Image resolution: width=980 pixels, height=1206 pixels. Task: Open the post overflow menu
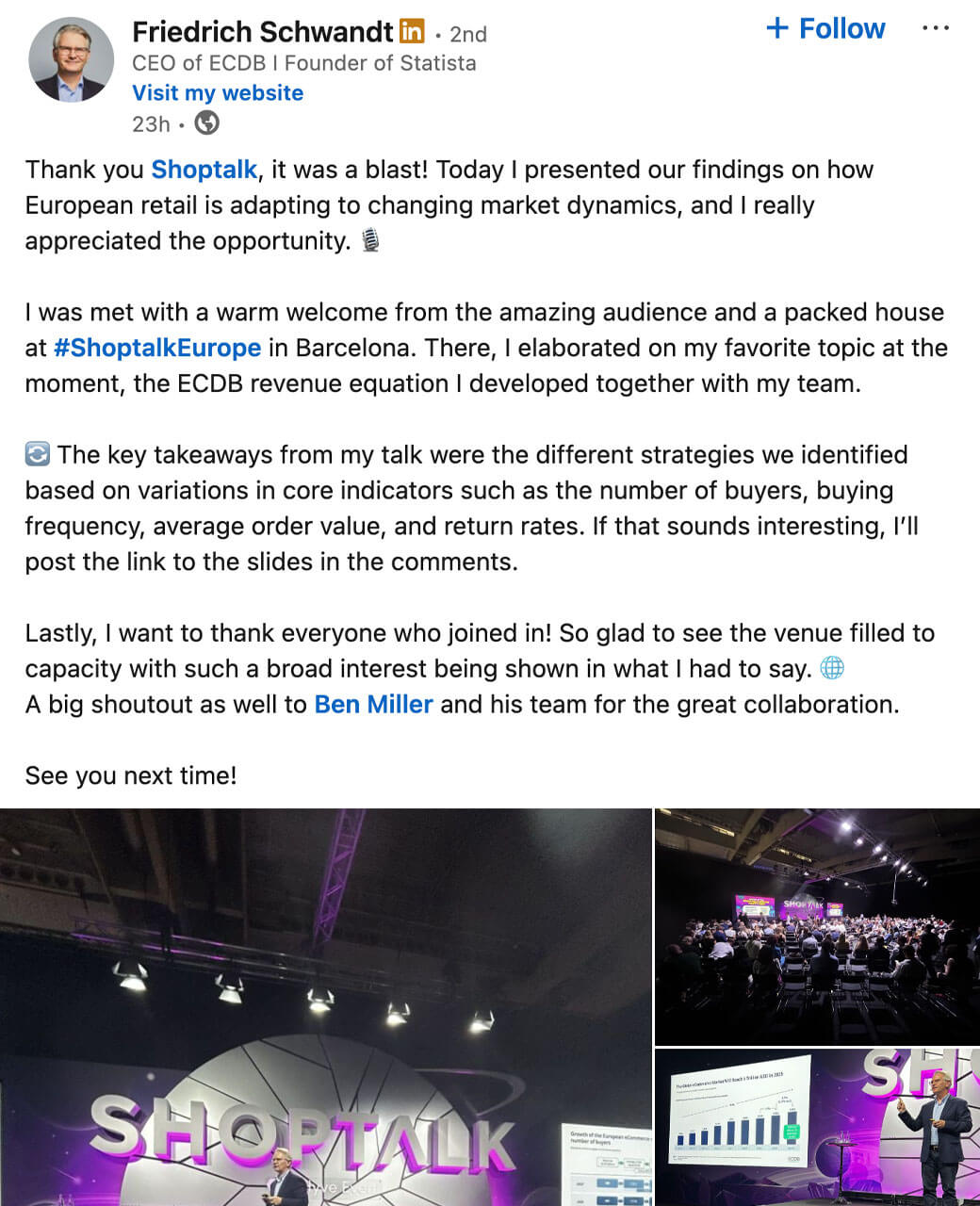[935, 28]
